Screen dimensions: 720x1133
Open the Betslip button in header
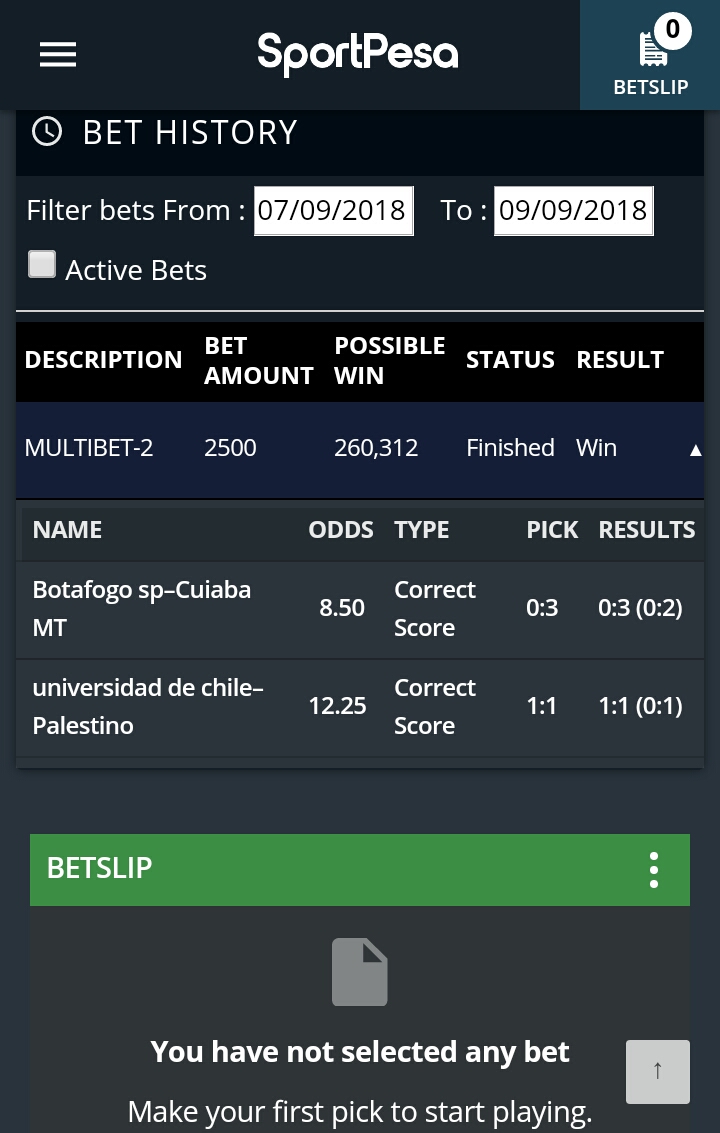(650, 58)
